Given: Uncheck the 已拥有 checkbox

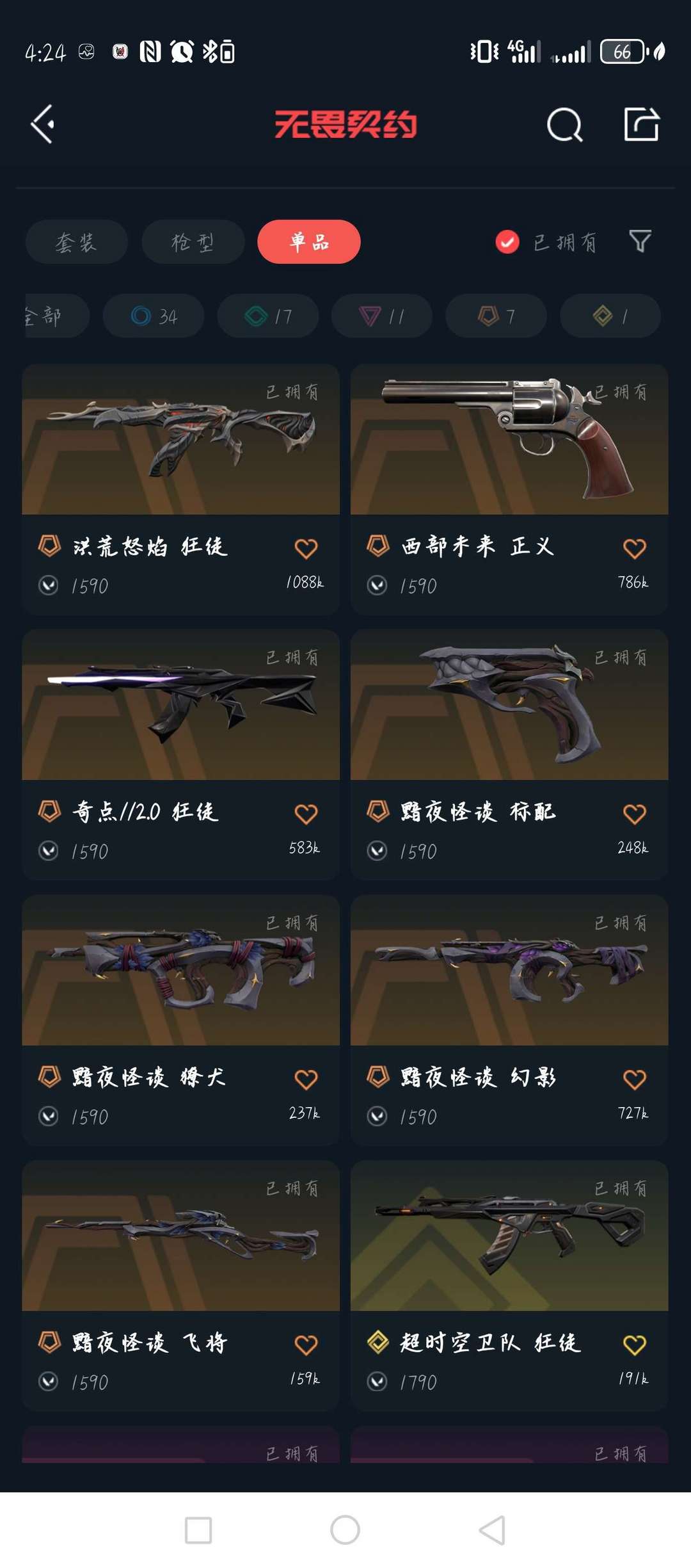Looking at the screenshot, I should (x=507, y=242).
